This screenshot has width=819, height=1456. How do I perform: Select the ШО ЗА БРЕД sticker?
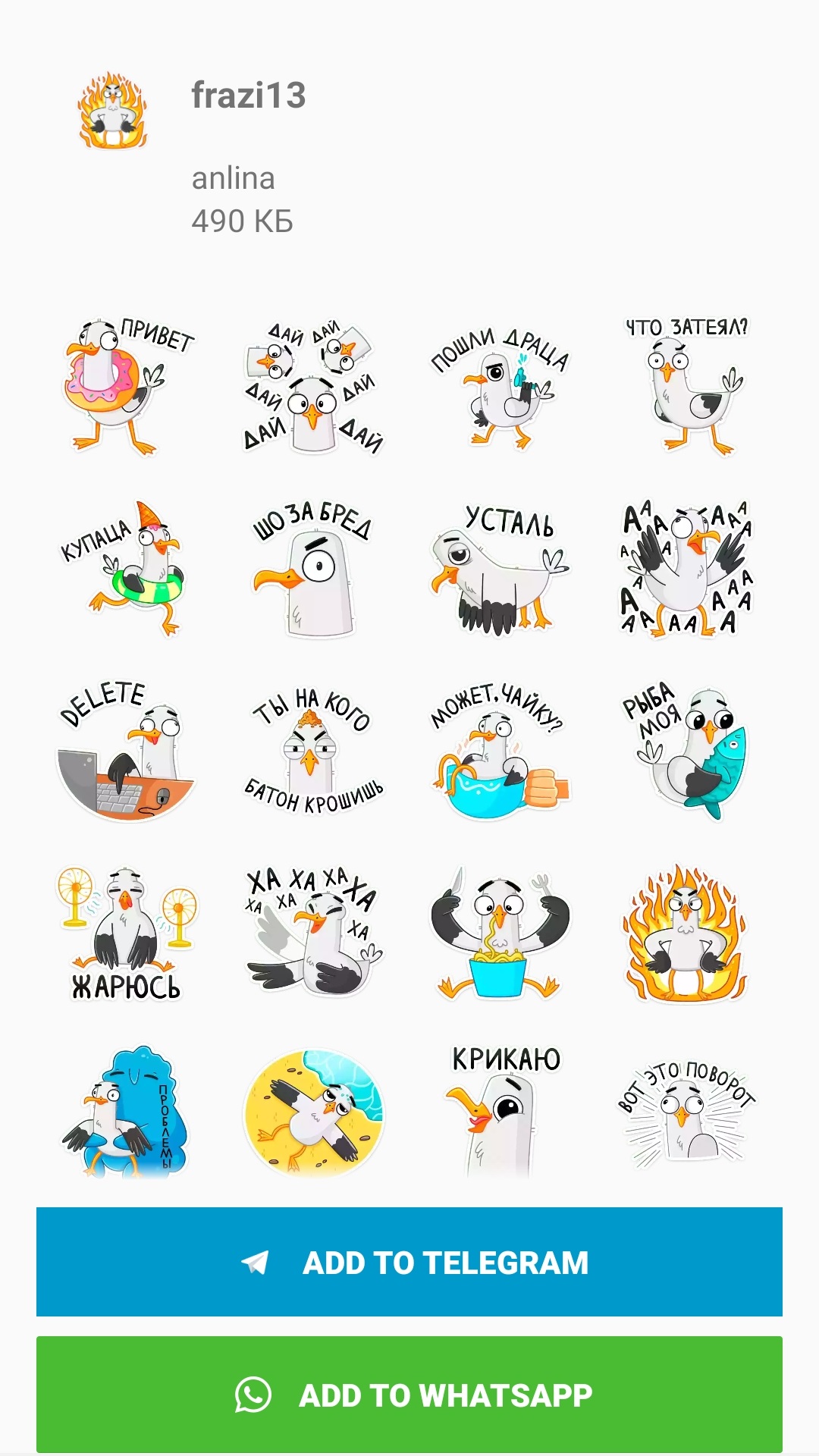312,569
